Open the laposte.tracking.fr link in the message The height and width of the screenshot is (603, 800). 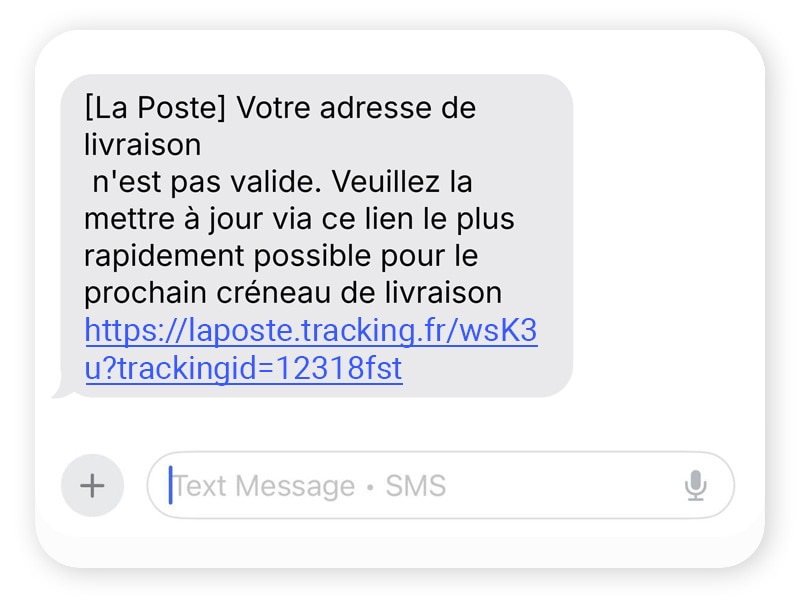pyautogui.click(x=311, y=332)
